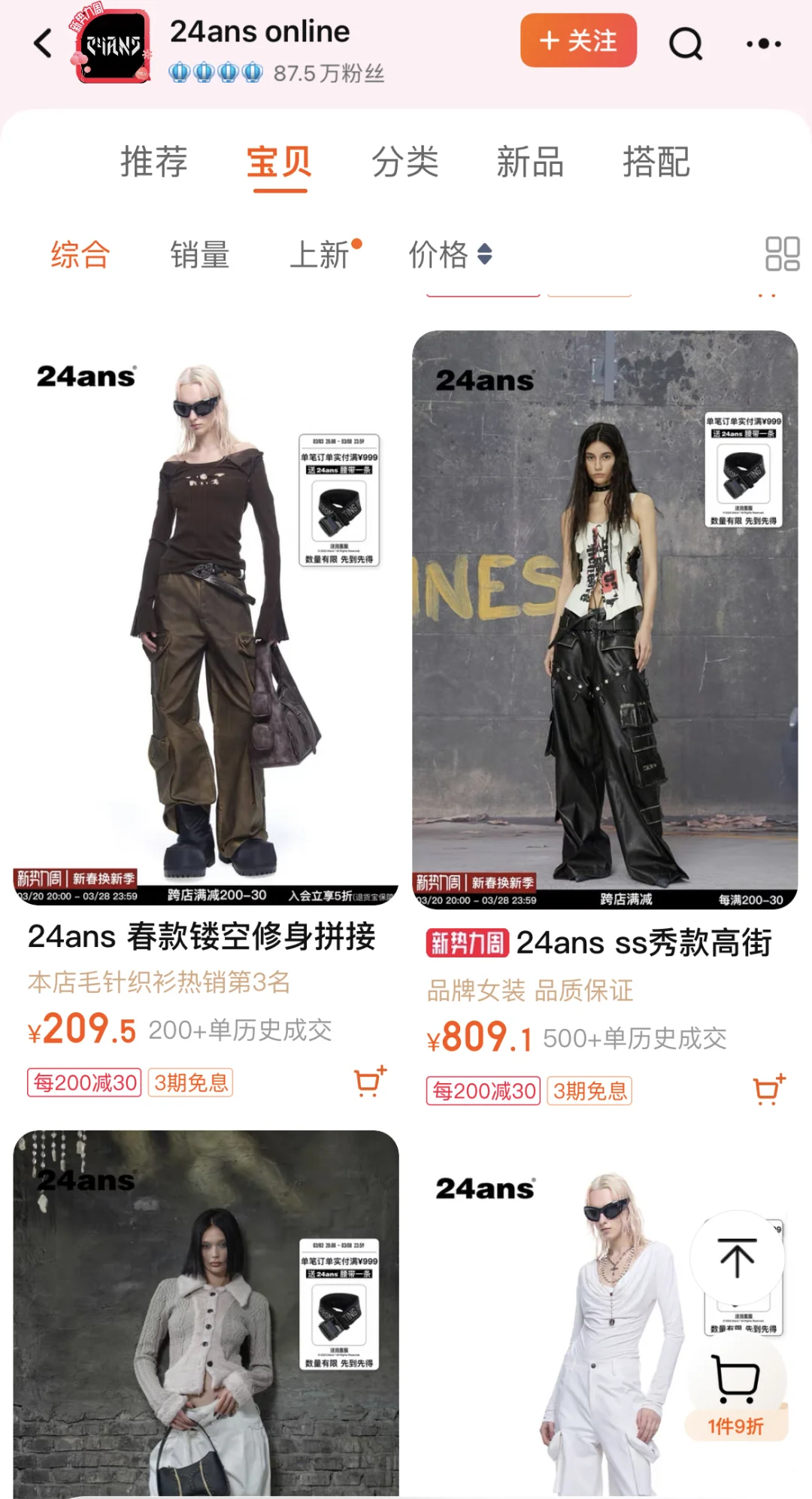
Task: Open the 搭配 tab
Action: click(x=656, y=162)
